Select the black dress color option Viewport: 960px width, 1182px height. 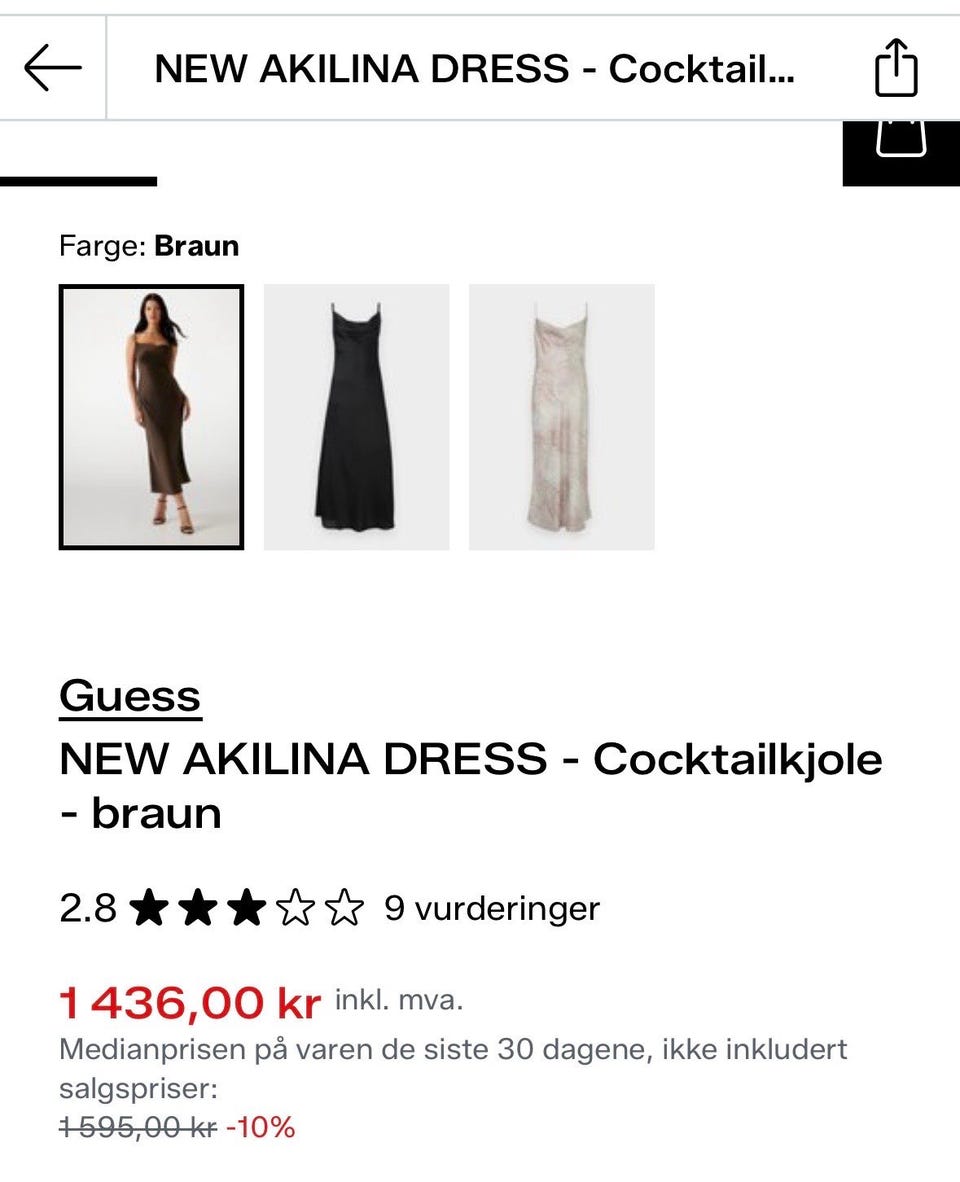(x=354, y=417)
